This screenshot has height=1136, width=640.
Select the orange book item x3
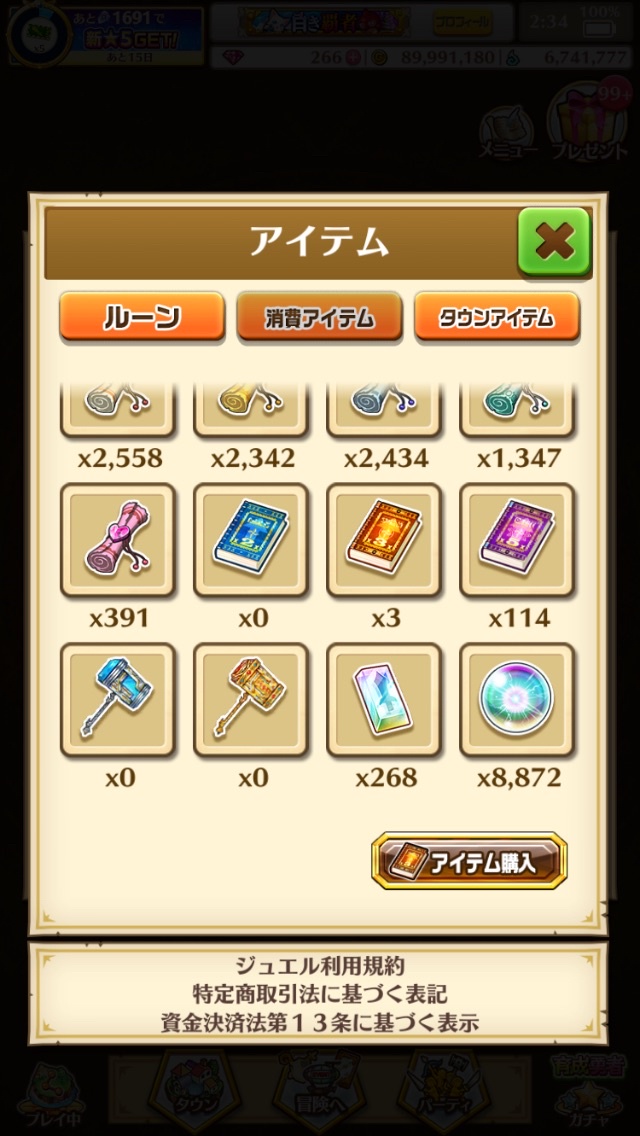(384, 540)
